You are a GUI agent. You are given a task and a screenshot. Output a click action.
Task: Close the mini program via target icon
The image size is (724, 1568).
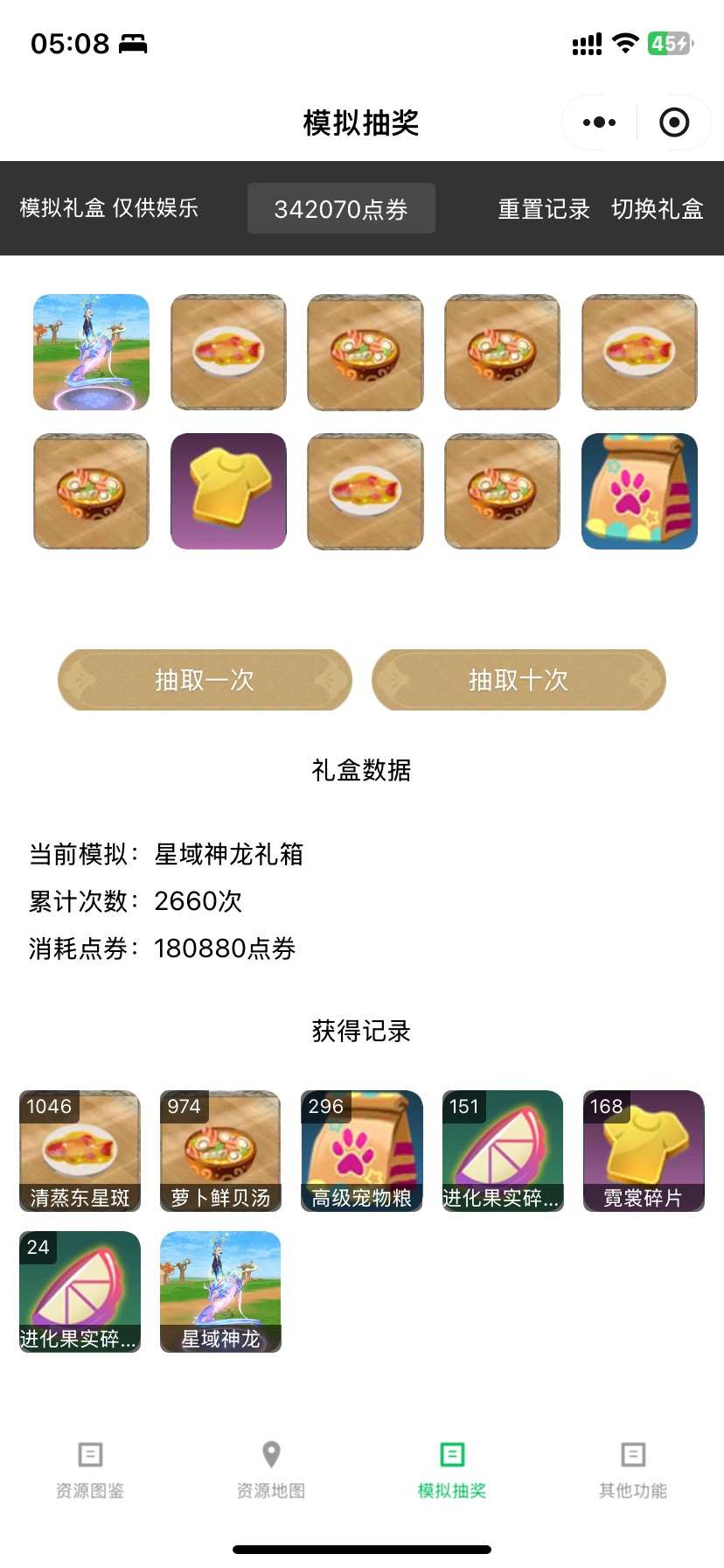673,122
